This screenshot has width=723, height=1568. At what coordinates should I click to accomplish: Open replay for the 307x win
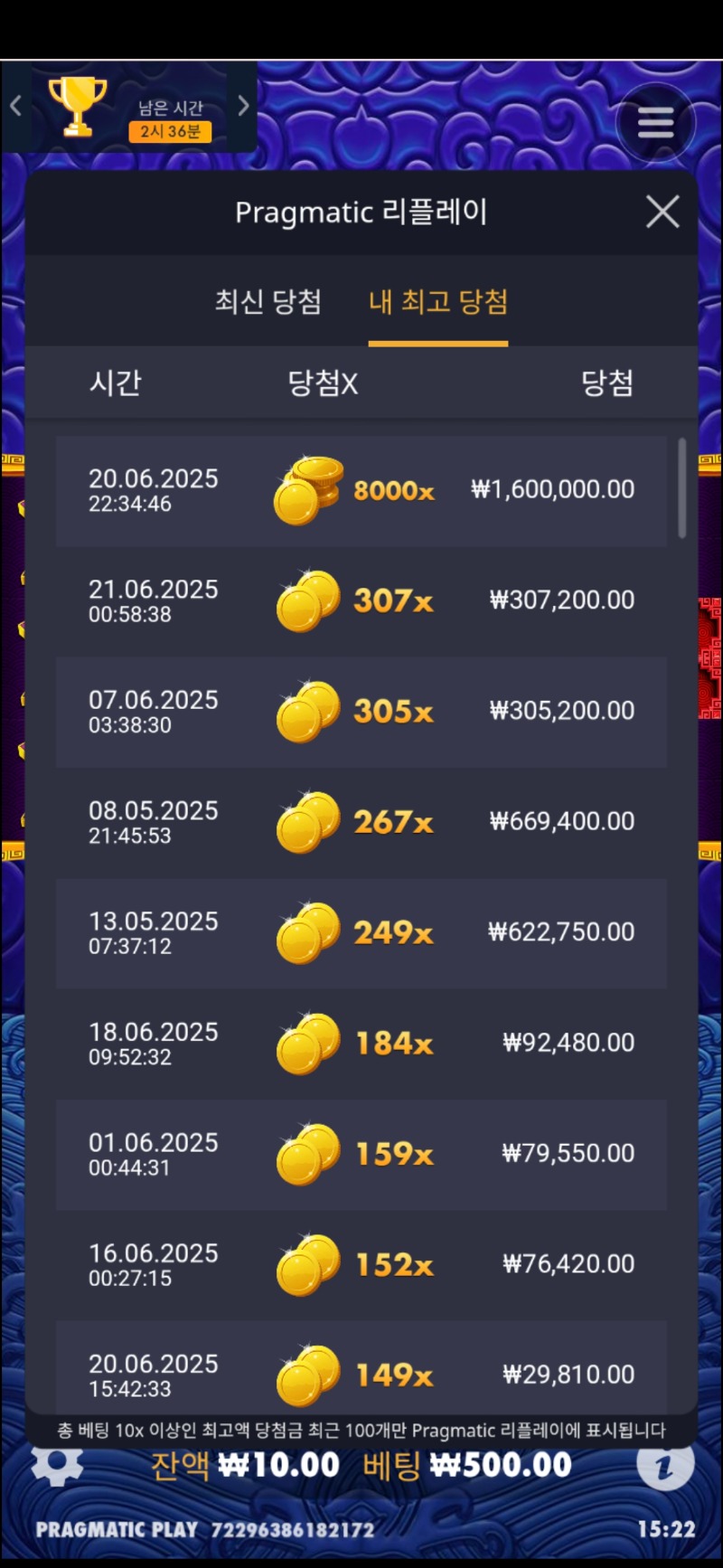(361, 600)
